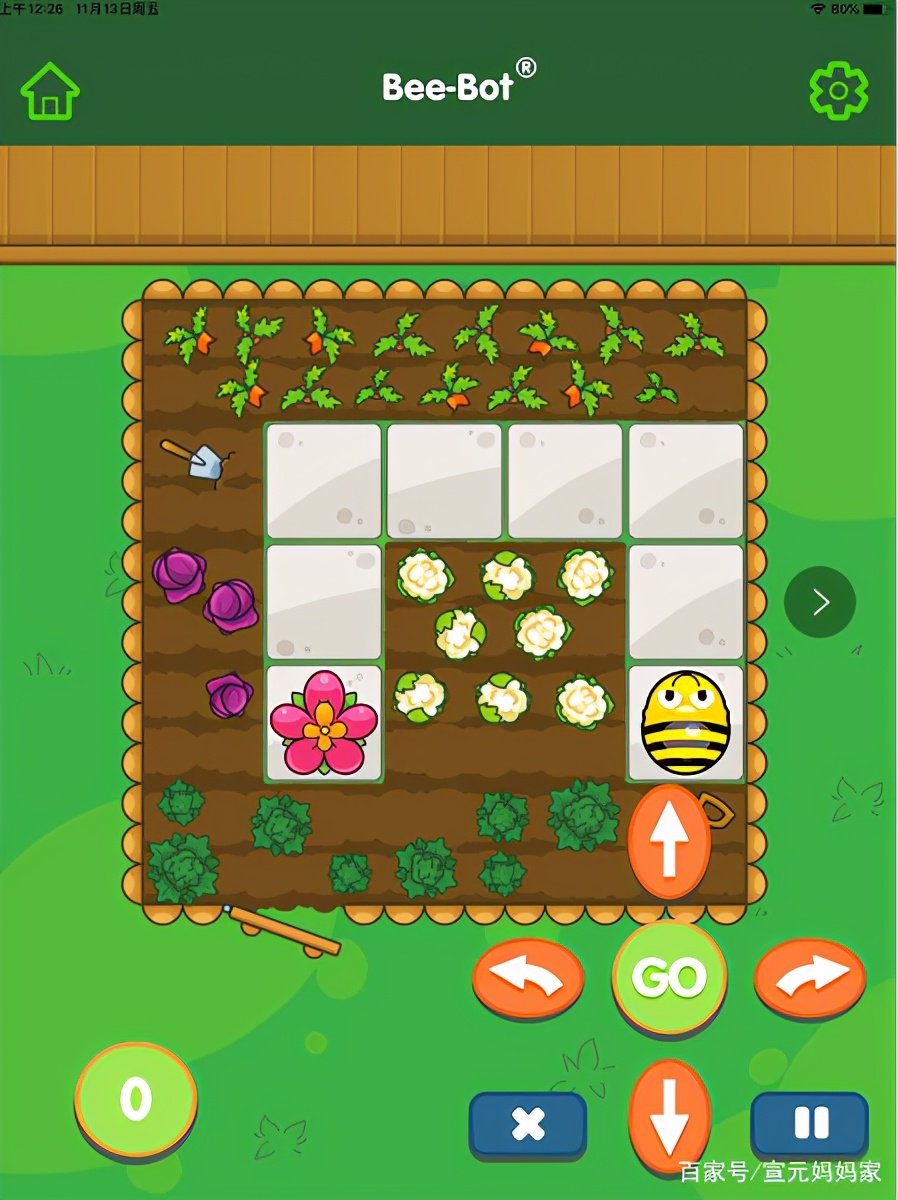Go to the home screen
The image size is (898, 1200).
click(50, 91)
